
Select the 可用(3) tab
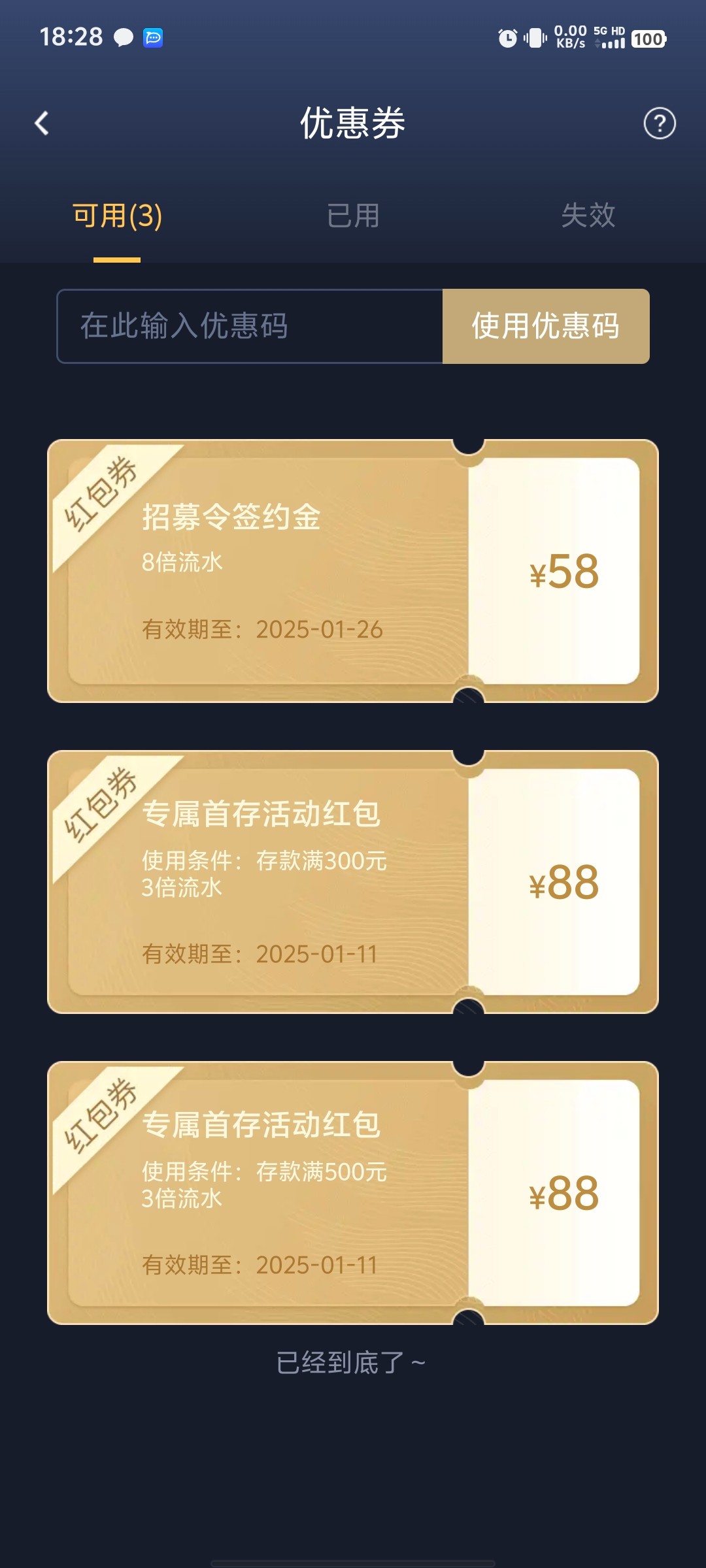click(x=117, y=216)
